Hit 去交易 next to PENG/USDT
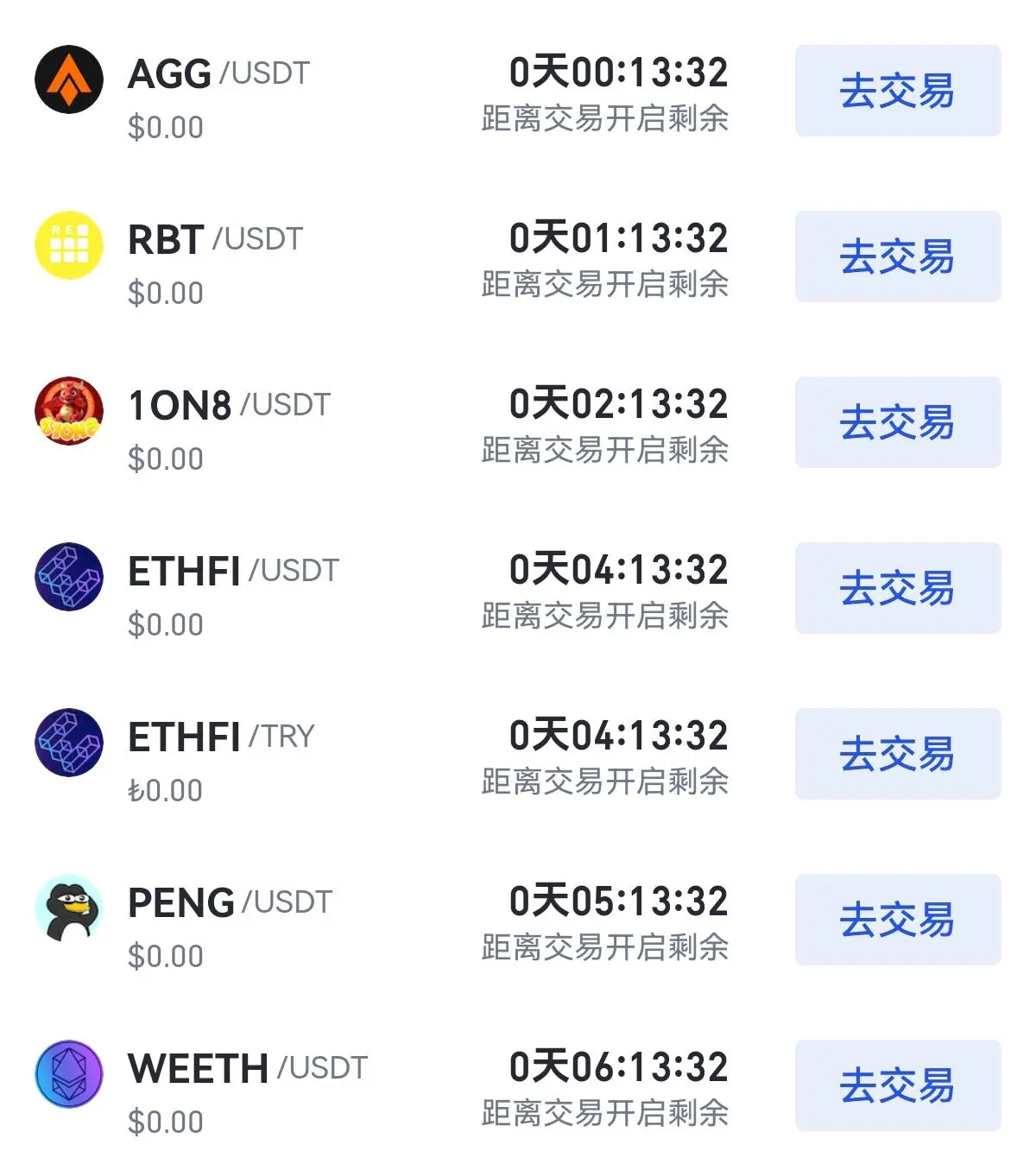The image size is (1036, 1164). coord(897,920)
